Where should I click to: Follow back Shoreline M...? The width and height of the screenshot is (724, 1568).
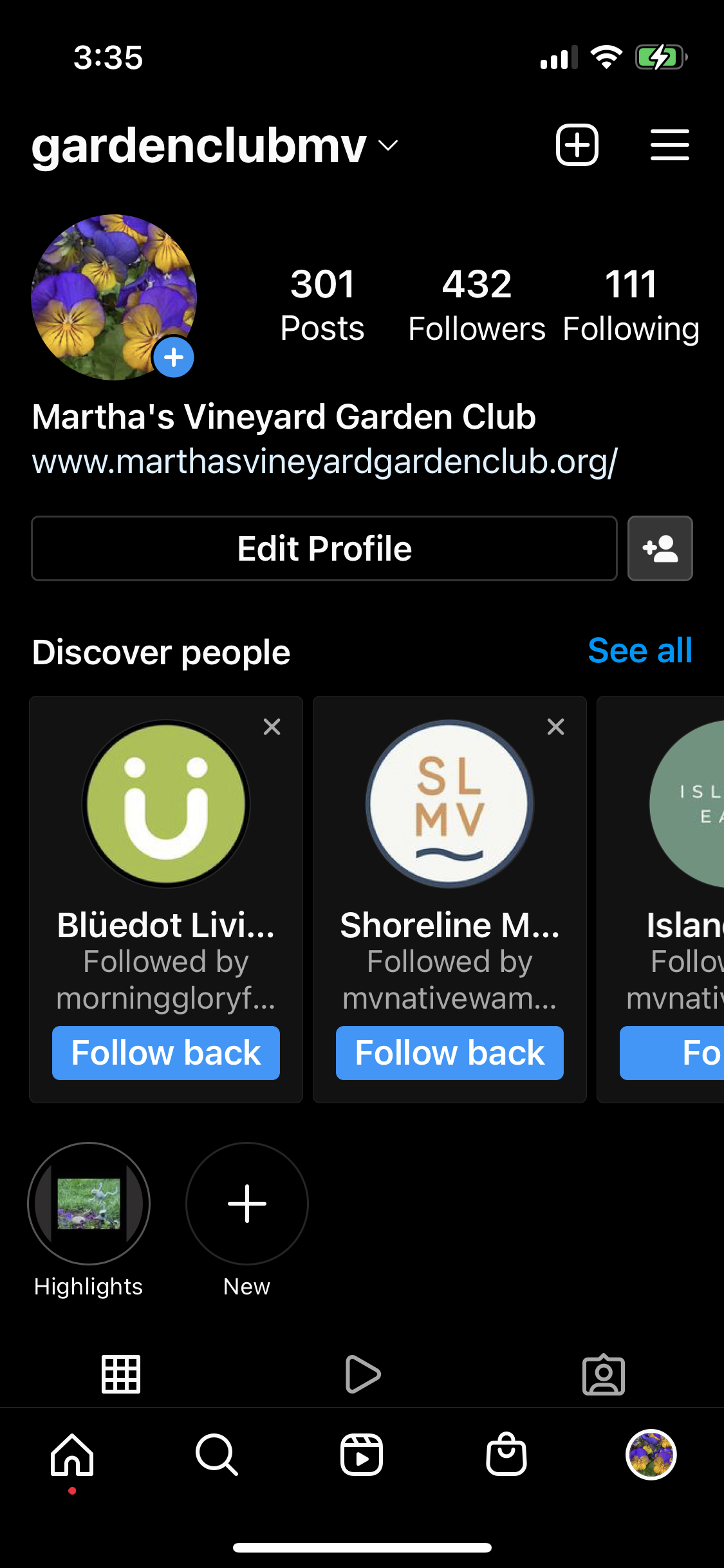tap(449, 1053)
